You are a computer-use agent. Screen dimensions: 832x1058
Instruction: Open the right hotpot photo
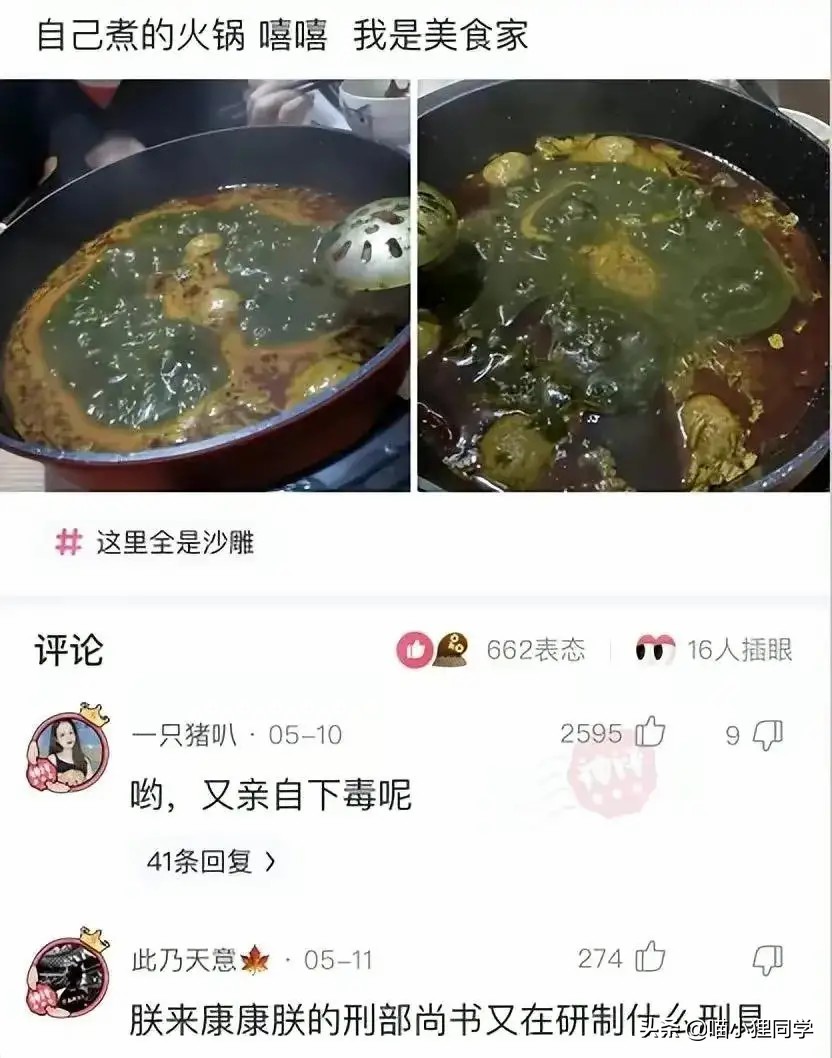[x=624, y=285]
